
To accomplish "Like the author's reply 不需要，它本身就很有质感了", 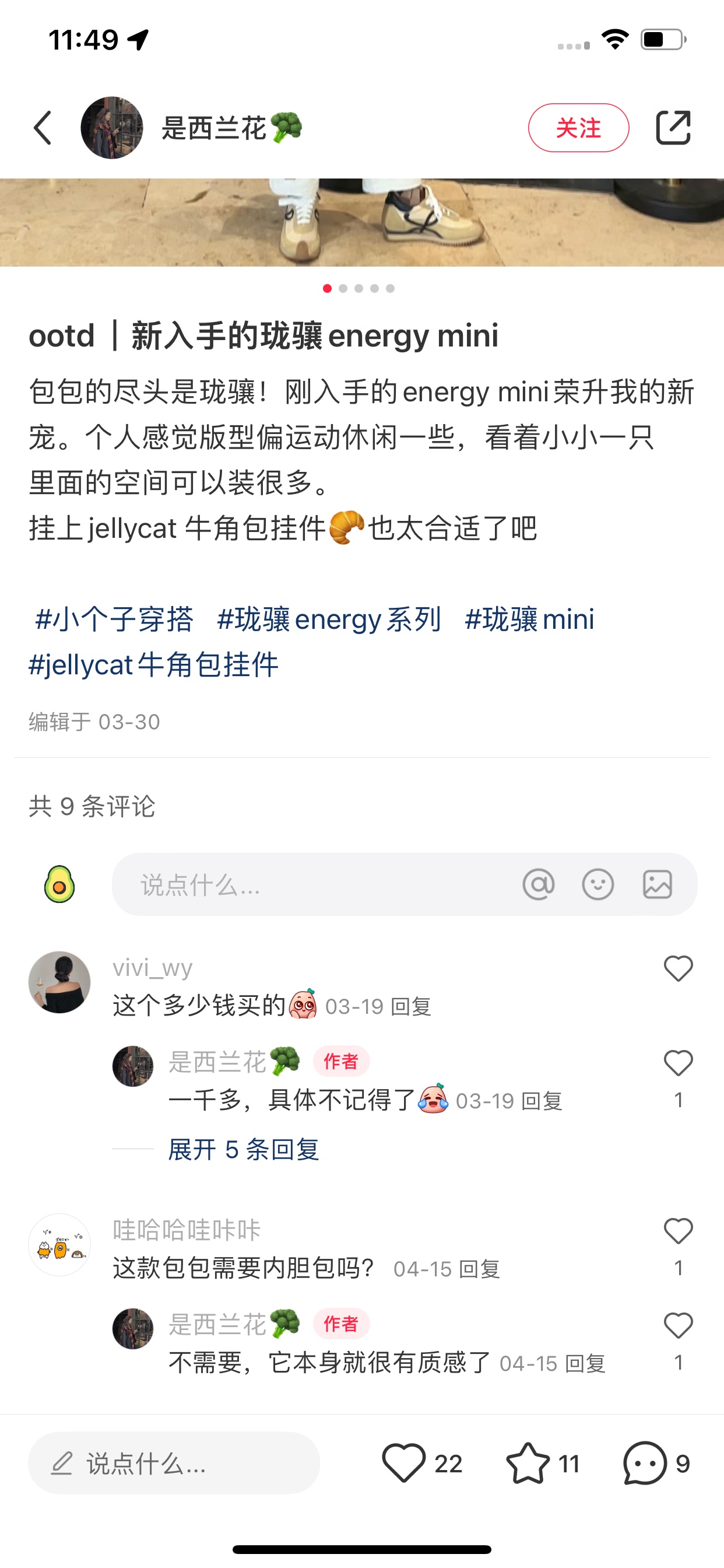I will point(679,1326).
